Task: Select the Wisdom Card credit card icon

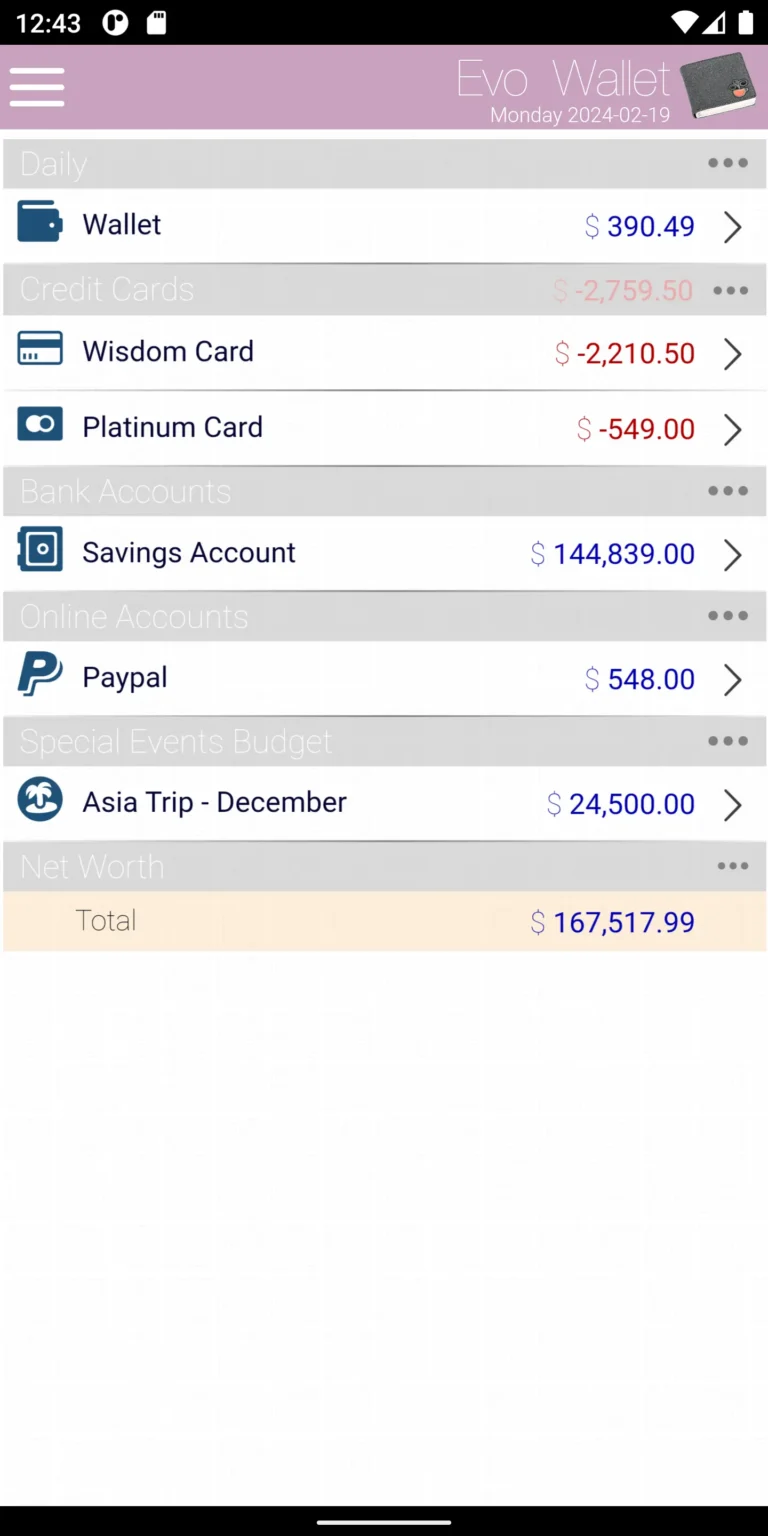Action: 40,348
